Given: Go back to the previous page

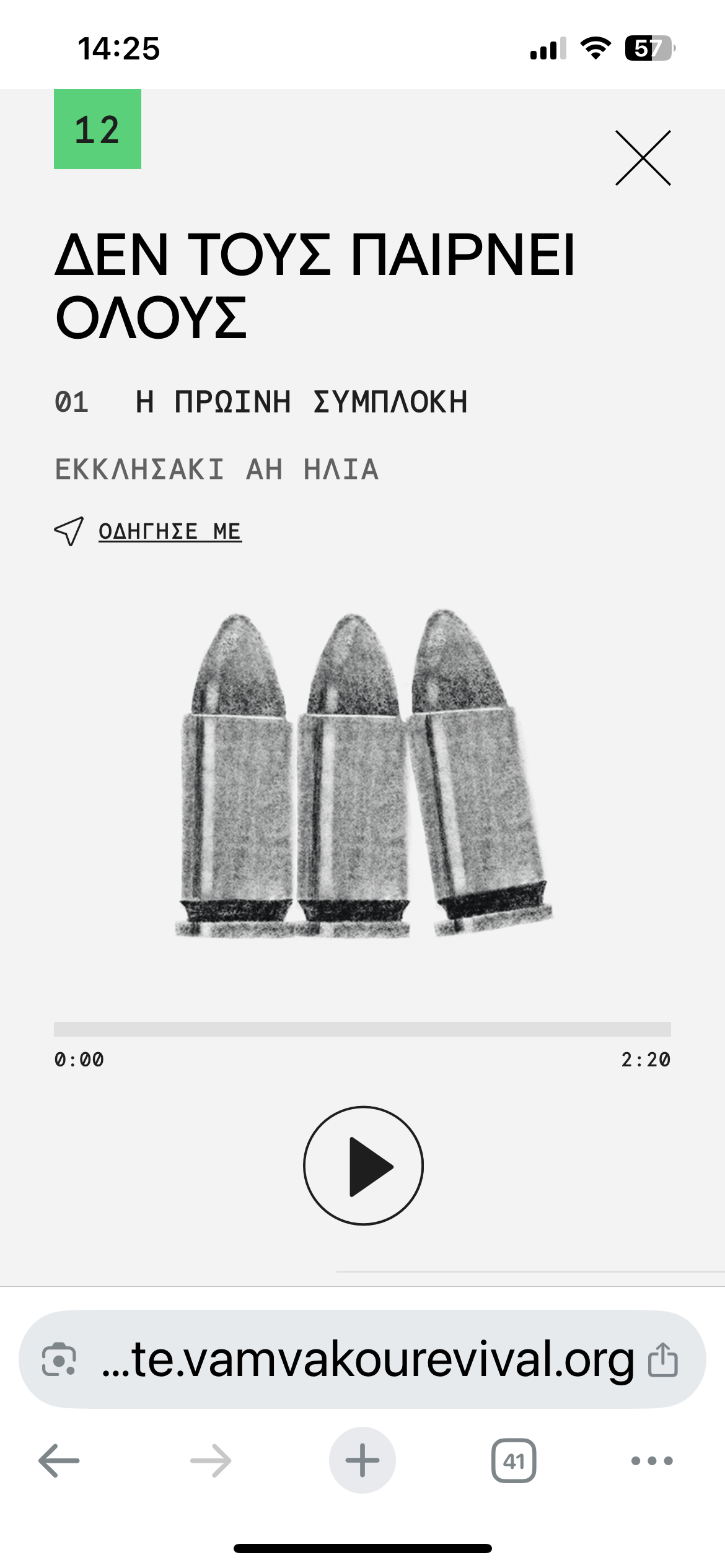Looking at the screenshot, I should 59,1460.
